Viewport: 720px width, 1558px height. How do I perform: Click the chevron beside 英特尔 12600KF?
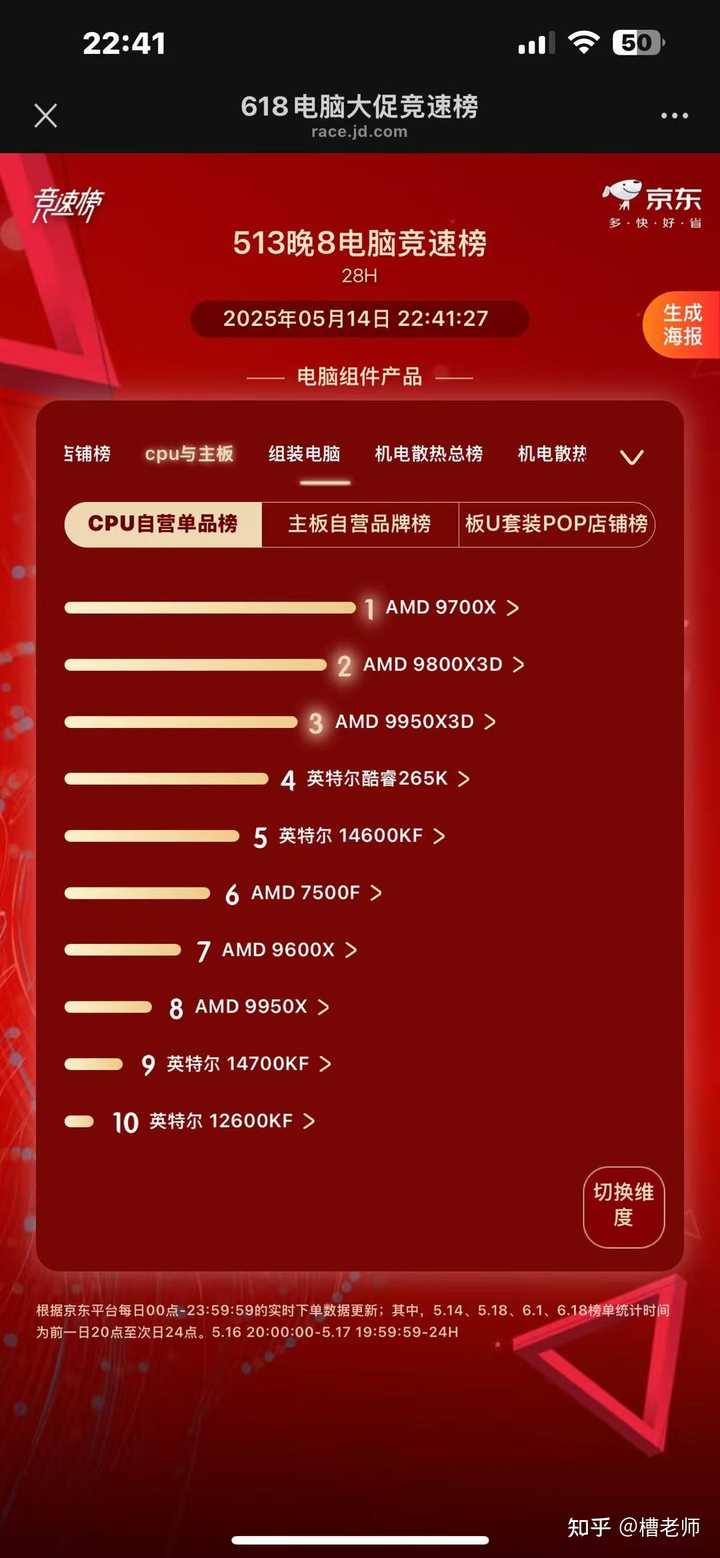pyautogui.click(x=310, y=1121)
